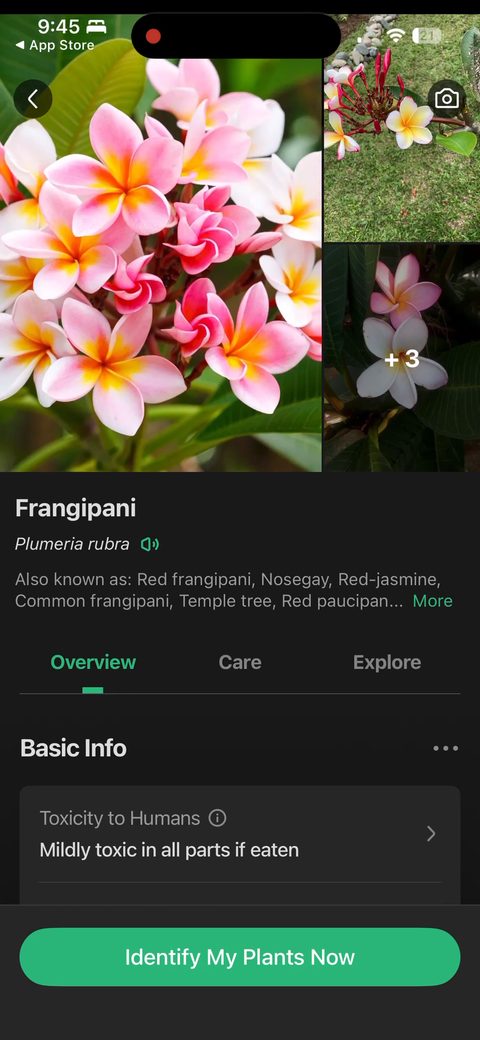The width and height of the screenshot is (480, 1040).
Task: Expand the 'More' link for other names
Action: pos(432,601)
